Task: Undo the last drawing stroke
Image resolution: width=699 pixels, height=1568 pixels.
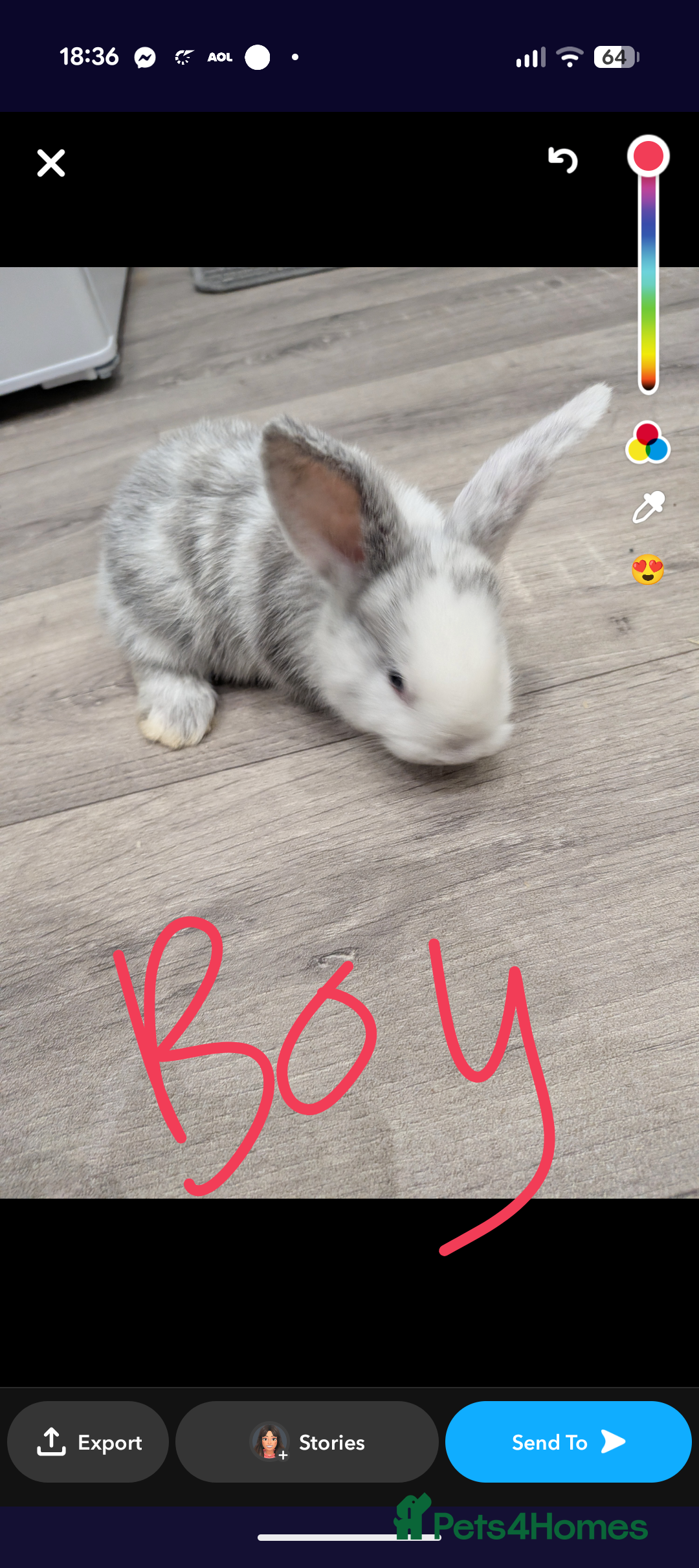Action: coord(562,160)
